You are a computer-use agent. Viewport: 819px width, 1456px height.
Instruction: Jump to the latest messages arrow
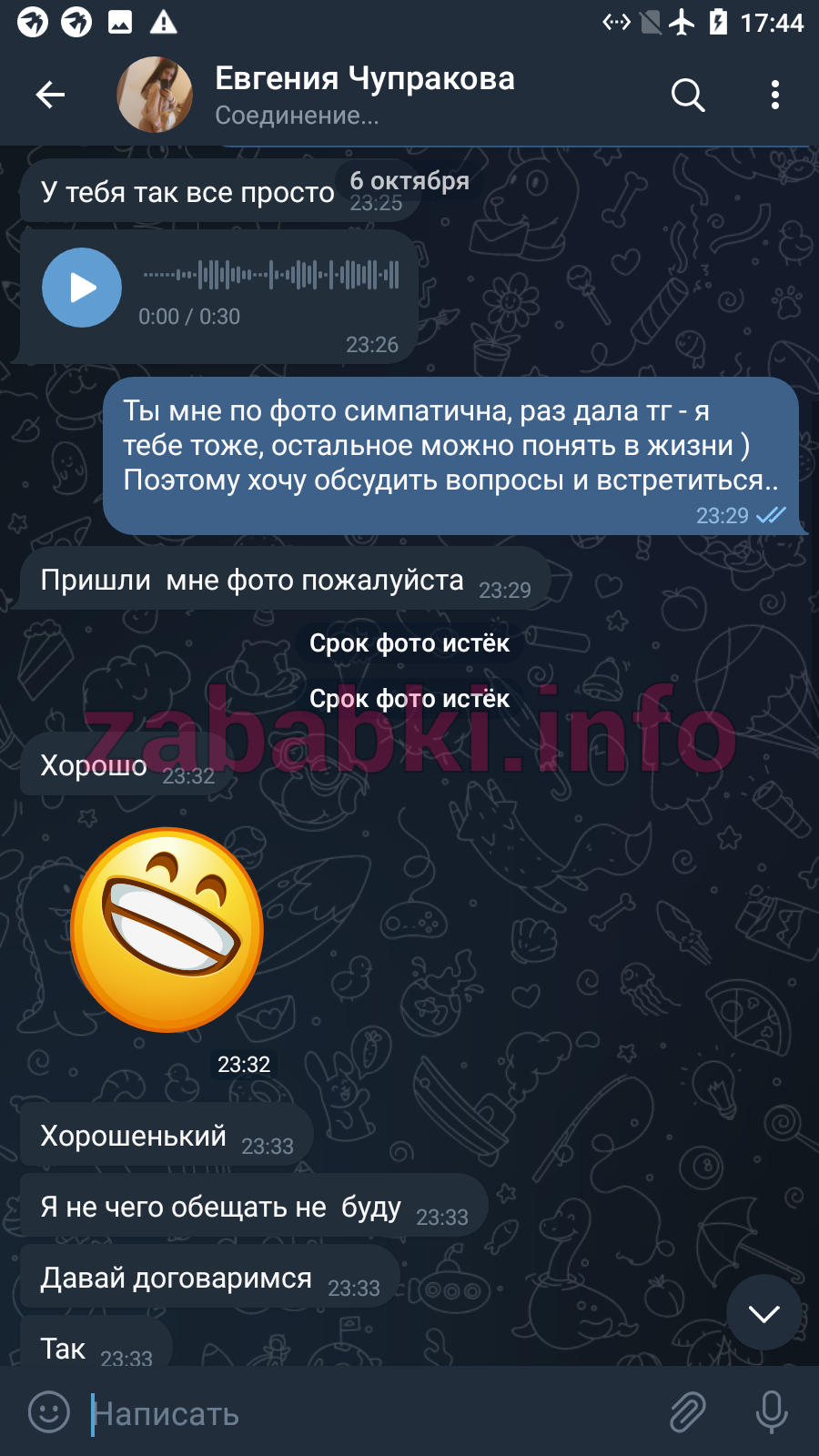coord(763,1313)
